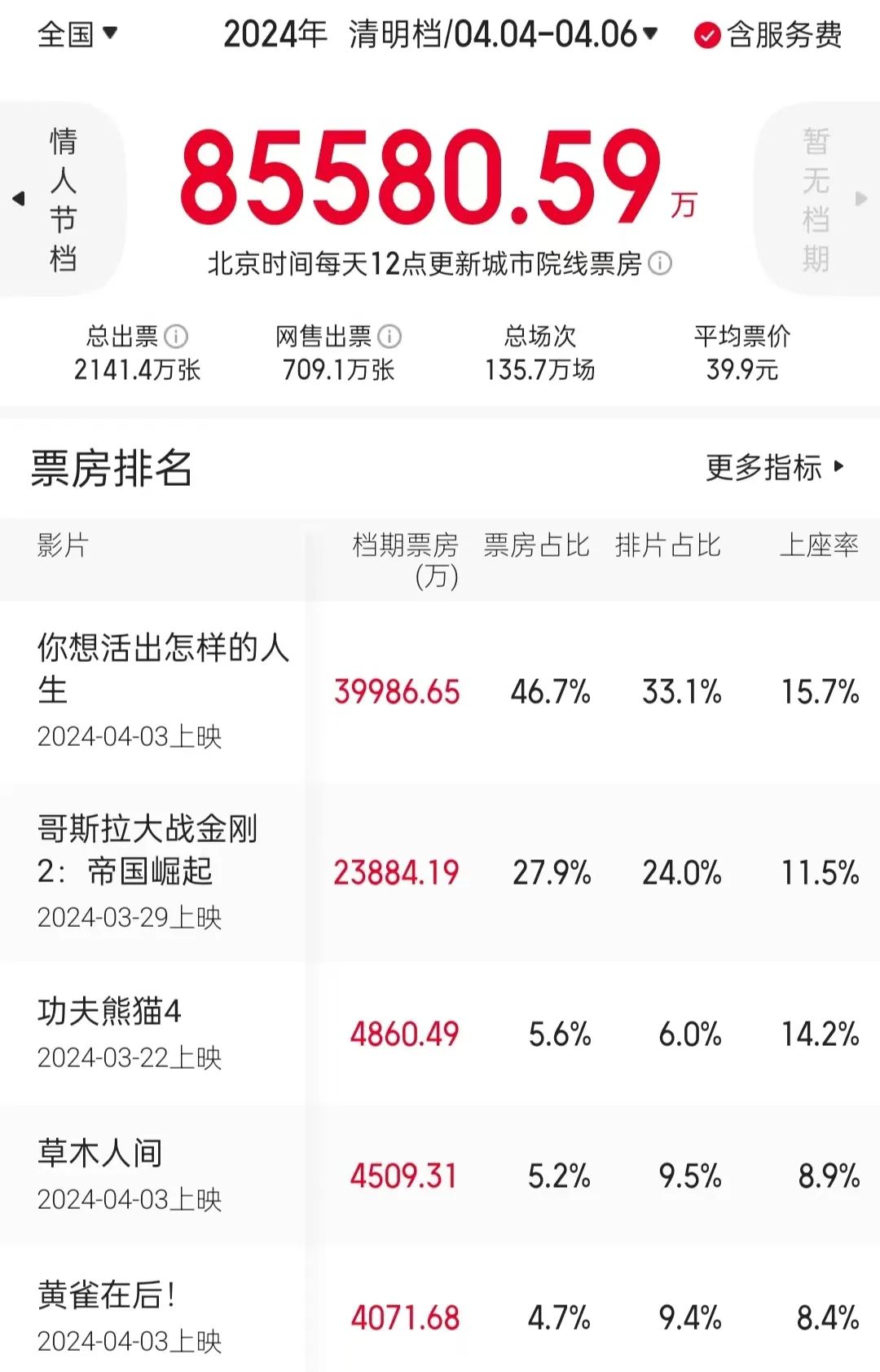Image resolution: width=880 pixels, height=1372 pixels.
Task: Open 更多指标 for more metrics
Action: (773, 467)
